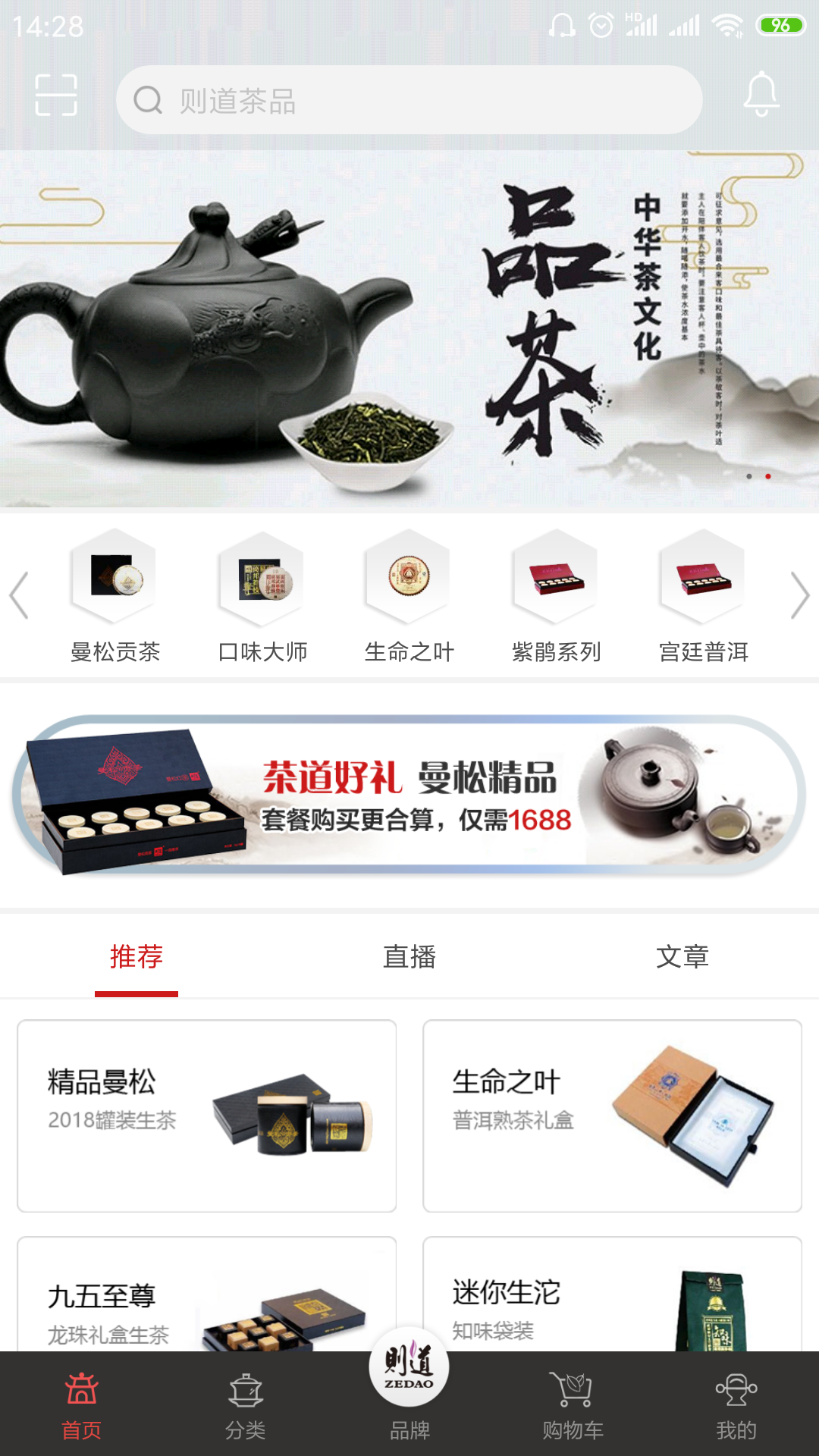This screenshot has height=1456, width=819.
Task: Open the 品茶 中华茶文化 banner
Action: (409, 328)
